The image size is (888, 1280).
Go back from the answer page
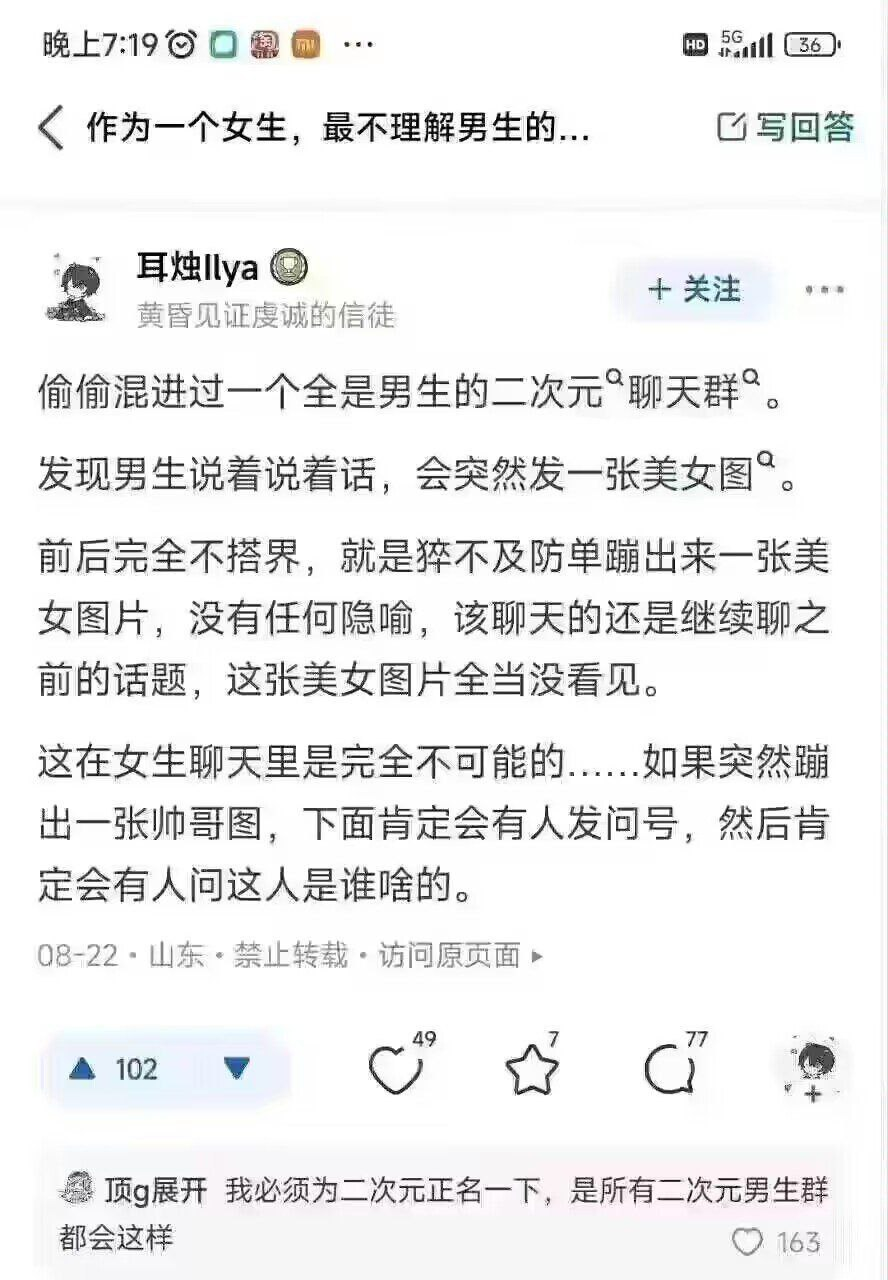(x=50, y=129)
